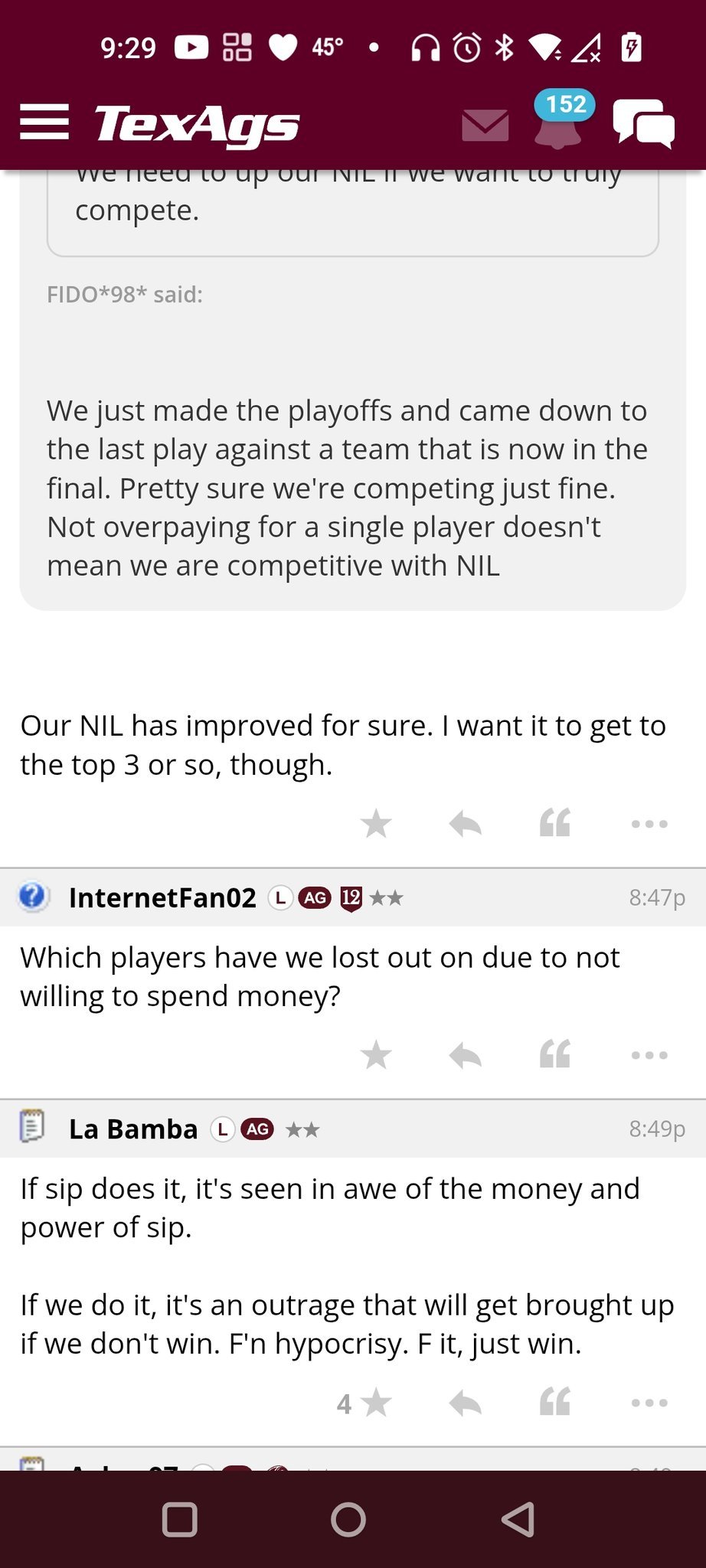
Task: Open the forum chat bubbles icon
Action: pyautogui.click(x=643, y=123)
